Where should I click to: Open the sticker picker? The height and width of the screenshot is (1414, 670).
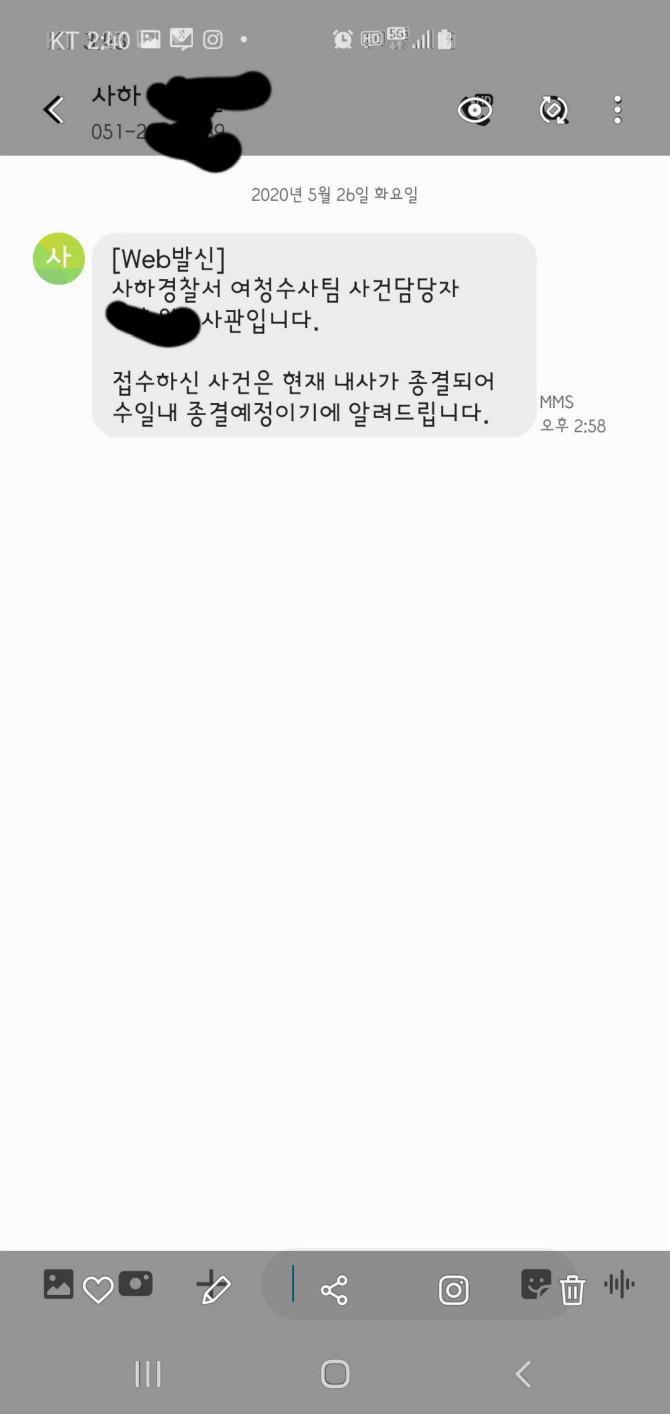click(x=536, y=1284)
